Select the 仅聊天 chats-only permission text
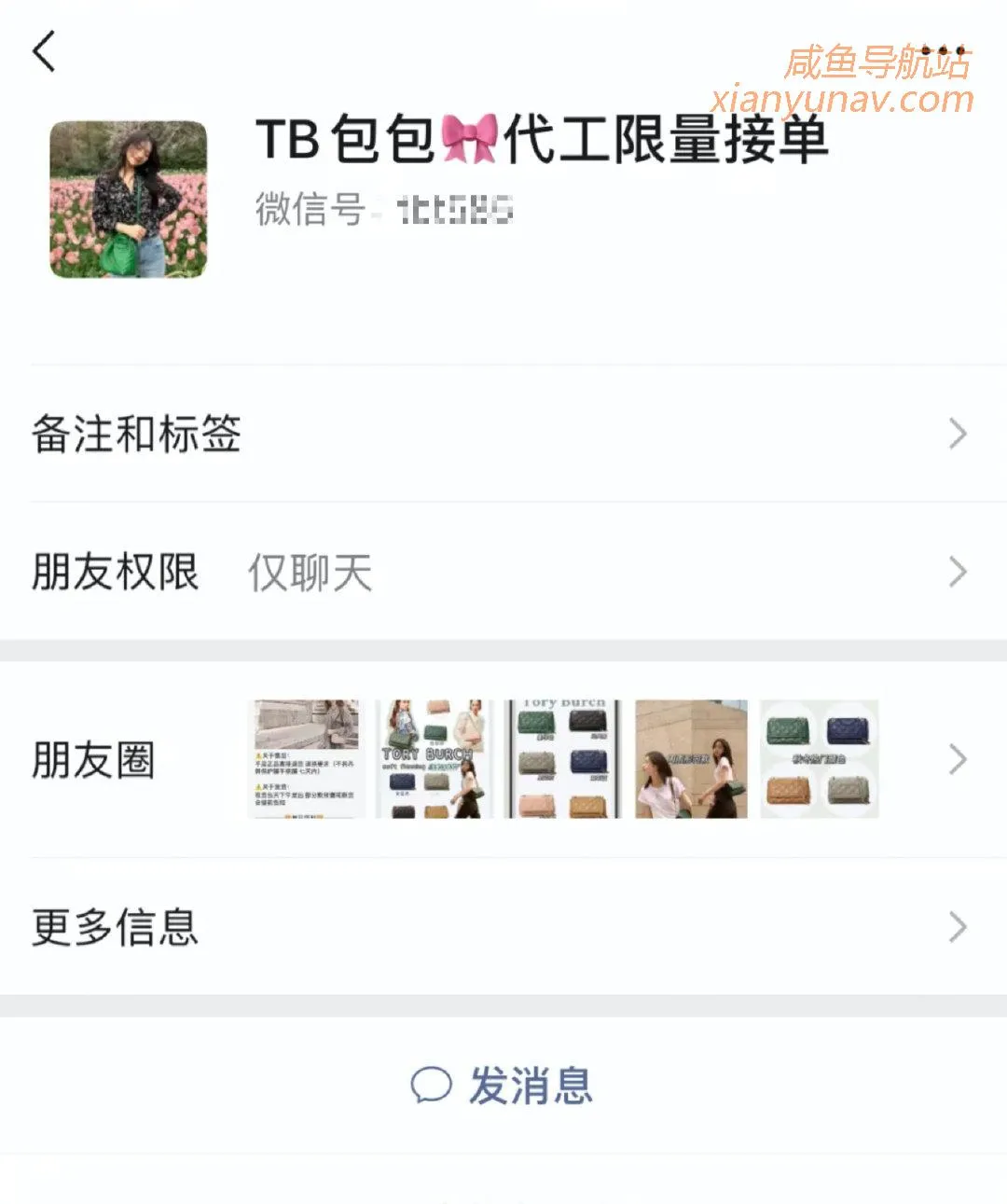 pyautogui.click(x=309, y=572)
